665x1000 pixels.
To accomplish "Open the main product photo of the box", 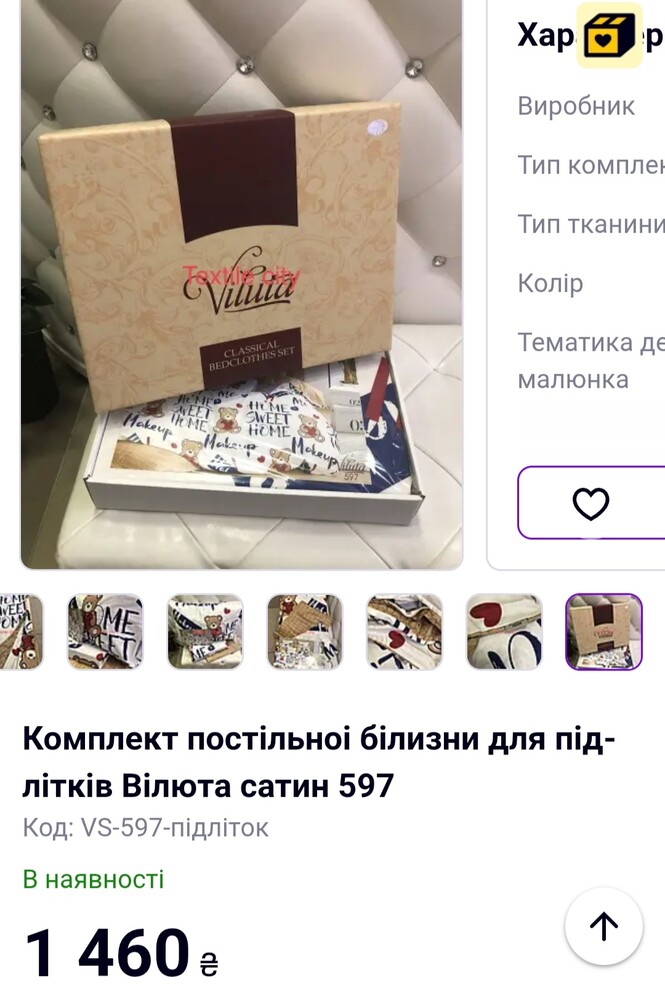I will click(241, 285).
